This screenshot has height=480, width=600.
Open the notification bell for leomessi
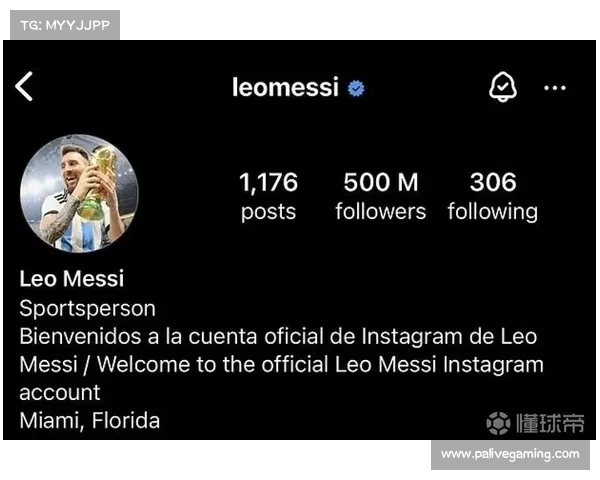[x=502, y=88]
